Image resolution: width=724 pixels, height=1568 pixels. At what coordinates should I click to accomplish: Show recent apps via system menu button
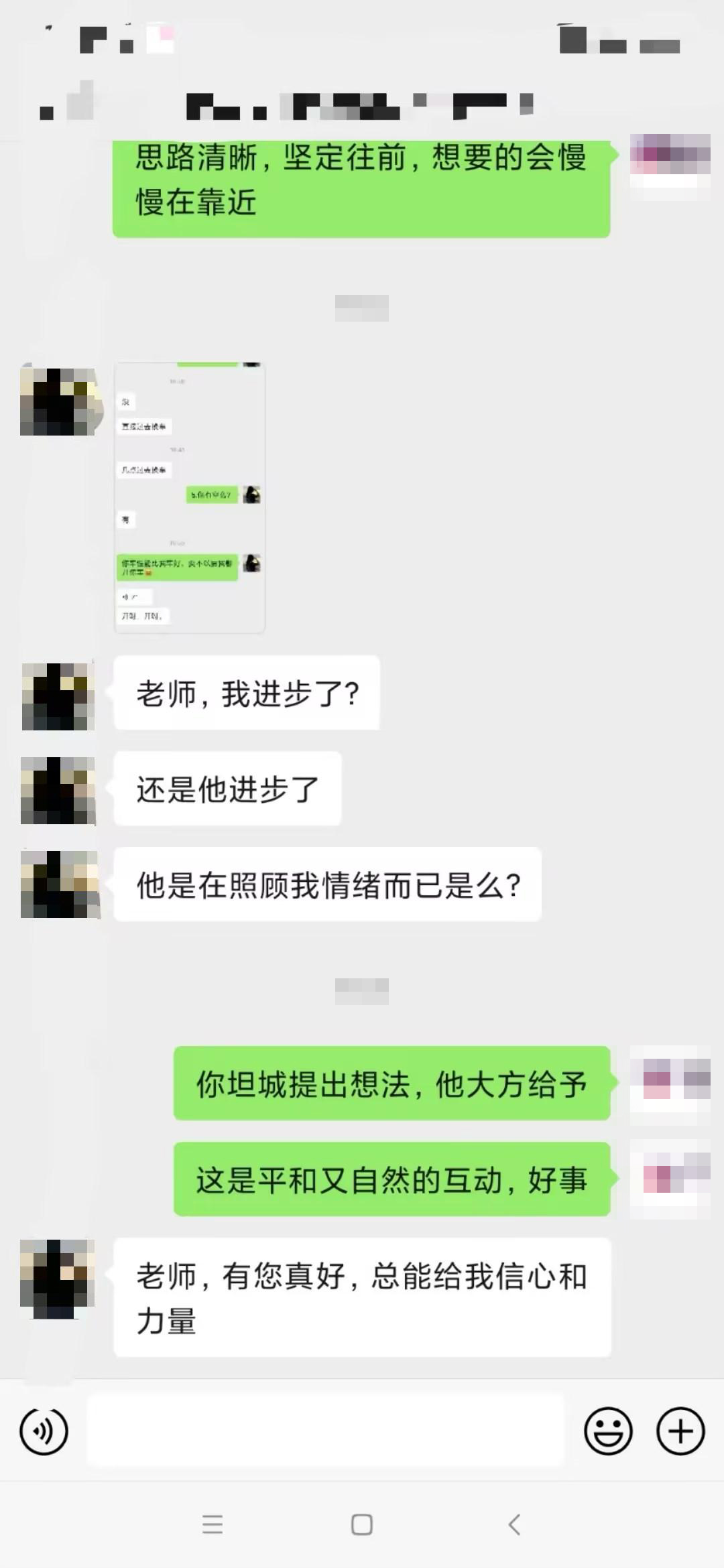(x=213, y=1524)
